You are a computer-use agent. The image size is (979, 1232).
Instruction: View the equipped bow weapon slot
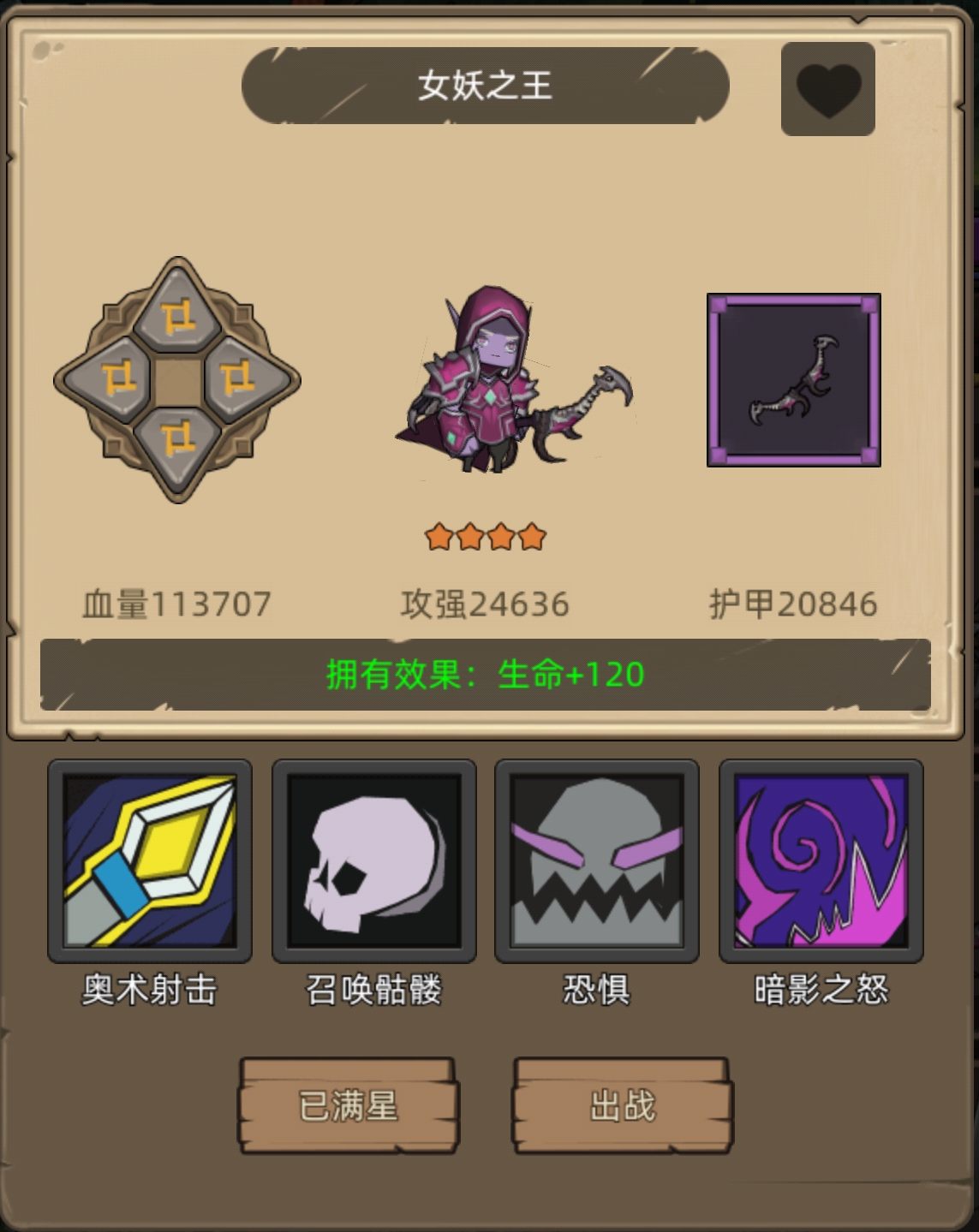point(793,380)
